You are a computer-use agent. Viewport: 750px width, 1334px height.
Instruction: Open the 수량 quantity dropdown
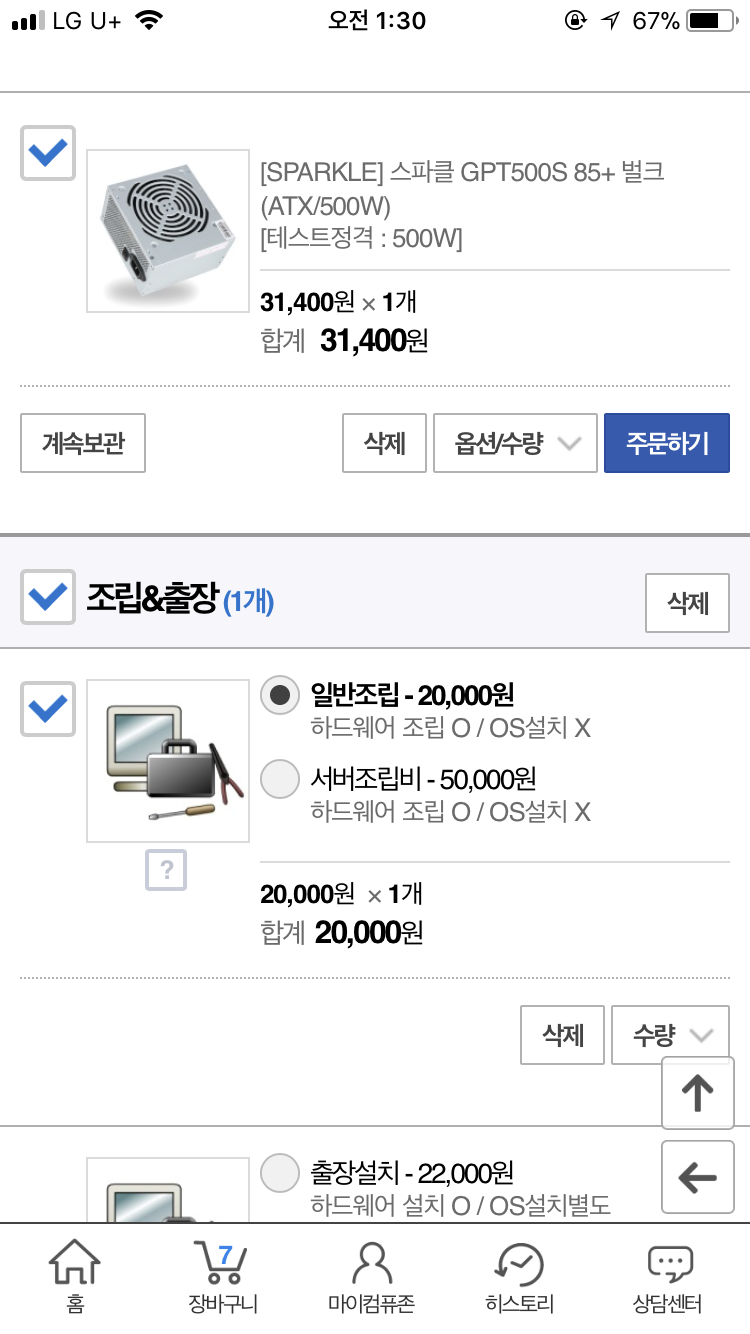point(671,1035)
